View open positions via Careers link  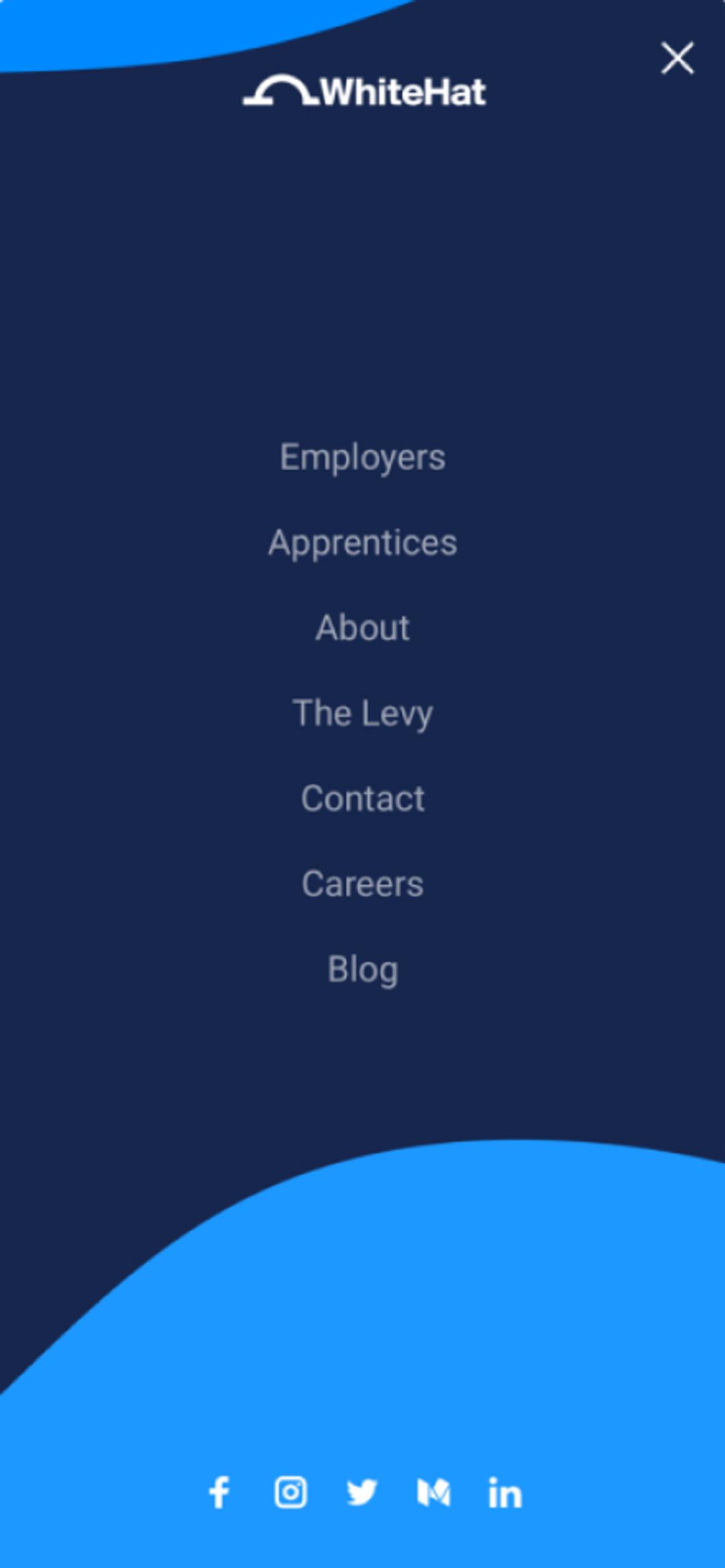362,884
